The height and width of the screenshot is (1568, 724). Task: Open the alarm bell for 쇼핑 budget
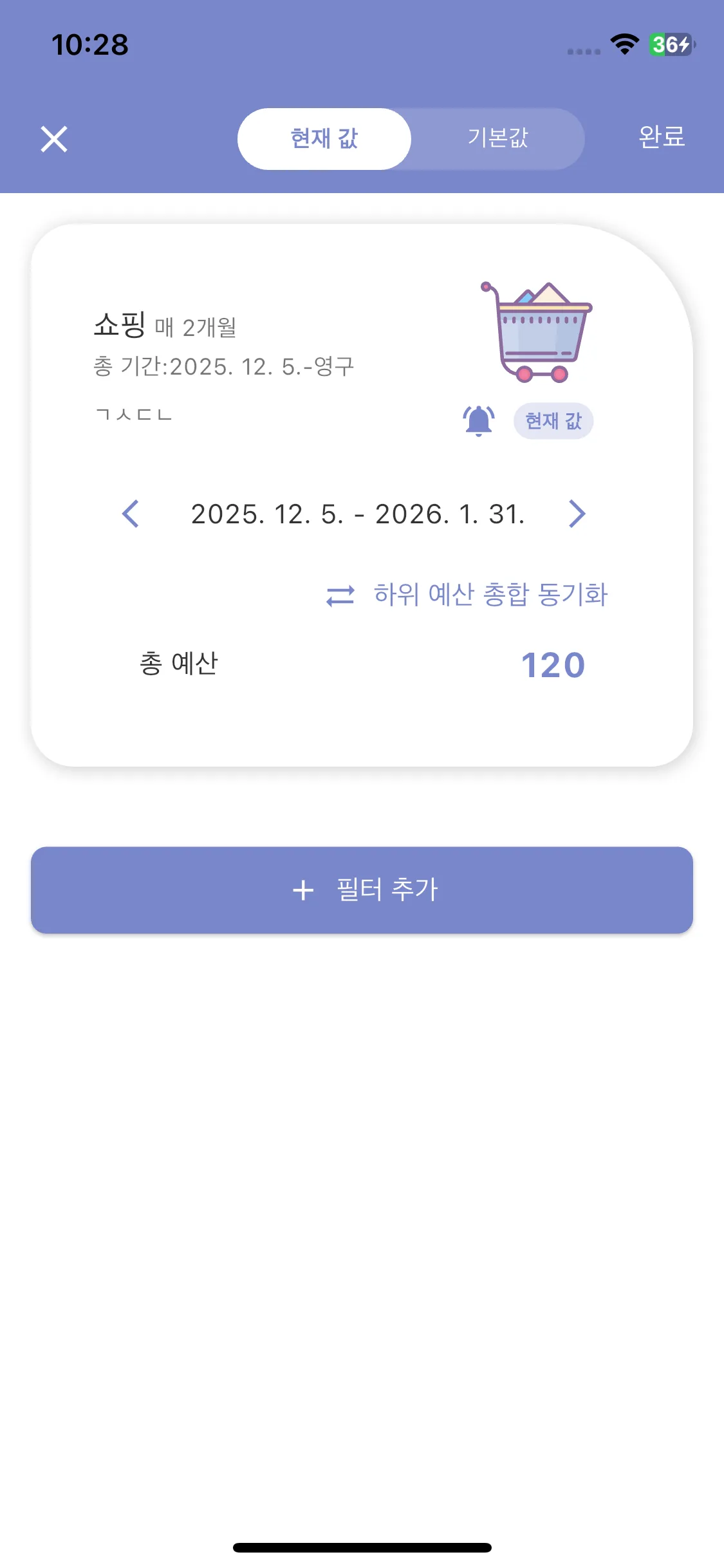tap(479, 421)
